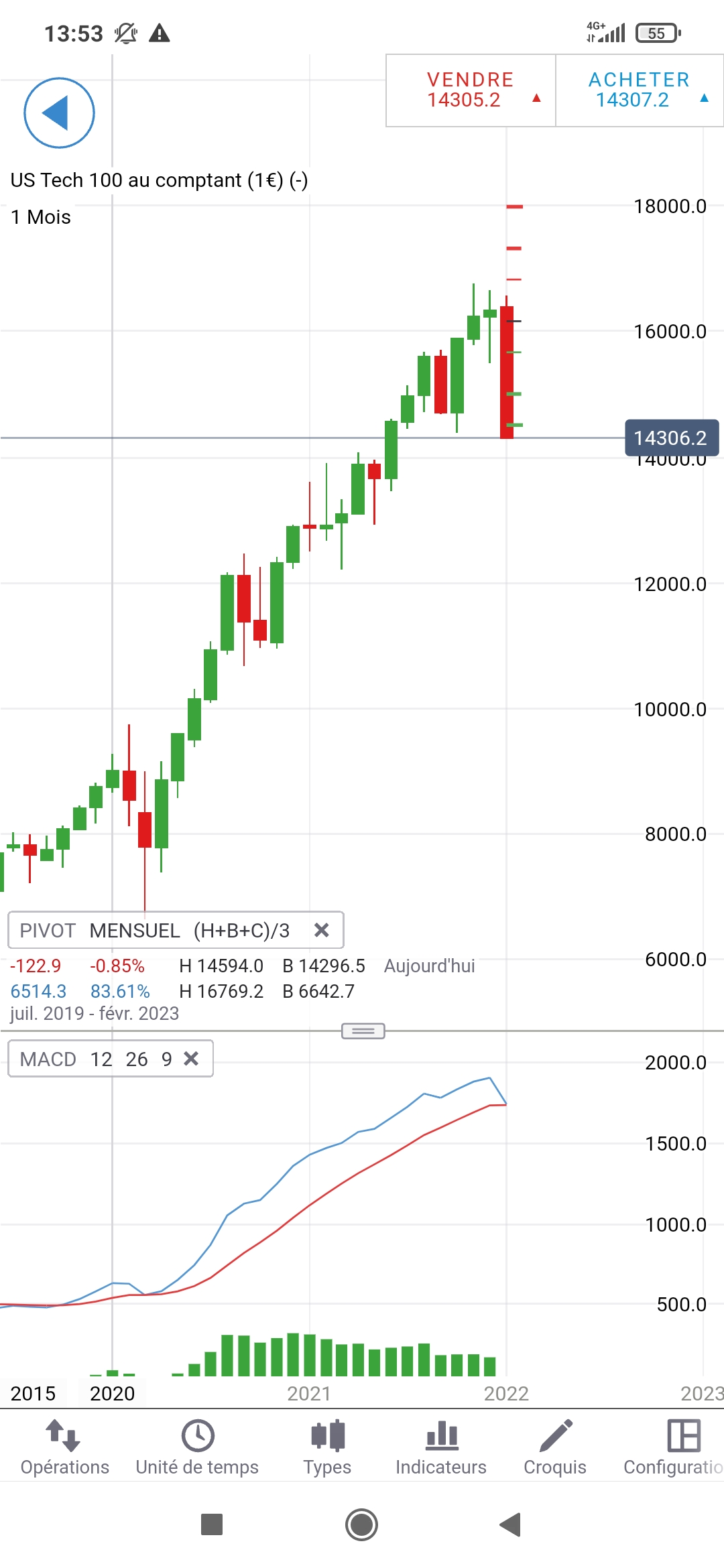Image resolution: width=724 pixels, height=1568 pixels.
Task: Tap ACHETER at 14307.2
Action: tap(639, 90)
